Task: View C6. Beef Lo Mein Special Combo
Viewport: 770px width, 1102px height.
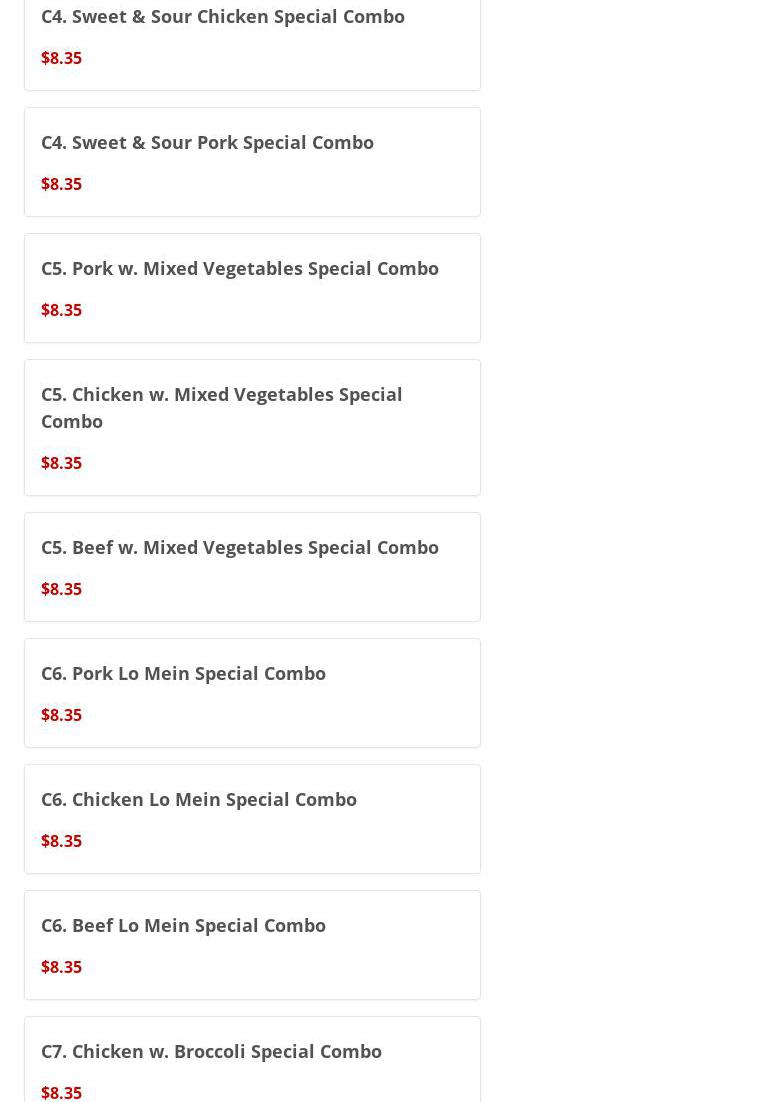Action: [183, 926]
